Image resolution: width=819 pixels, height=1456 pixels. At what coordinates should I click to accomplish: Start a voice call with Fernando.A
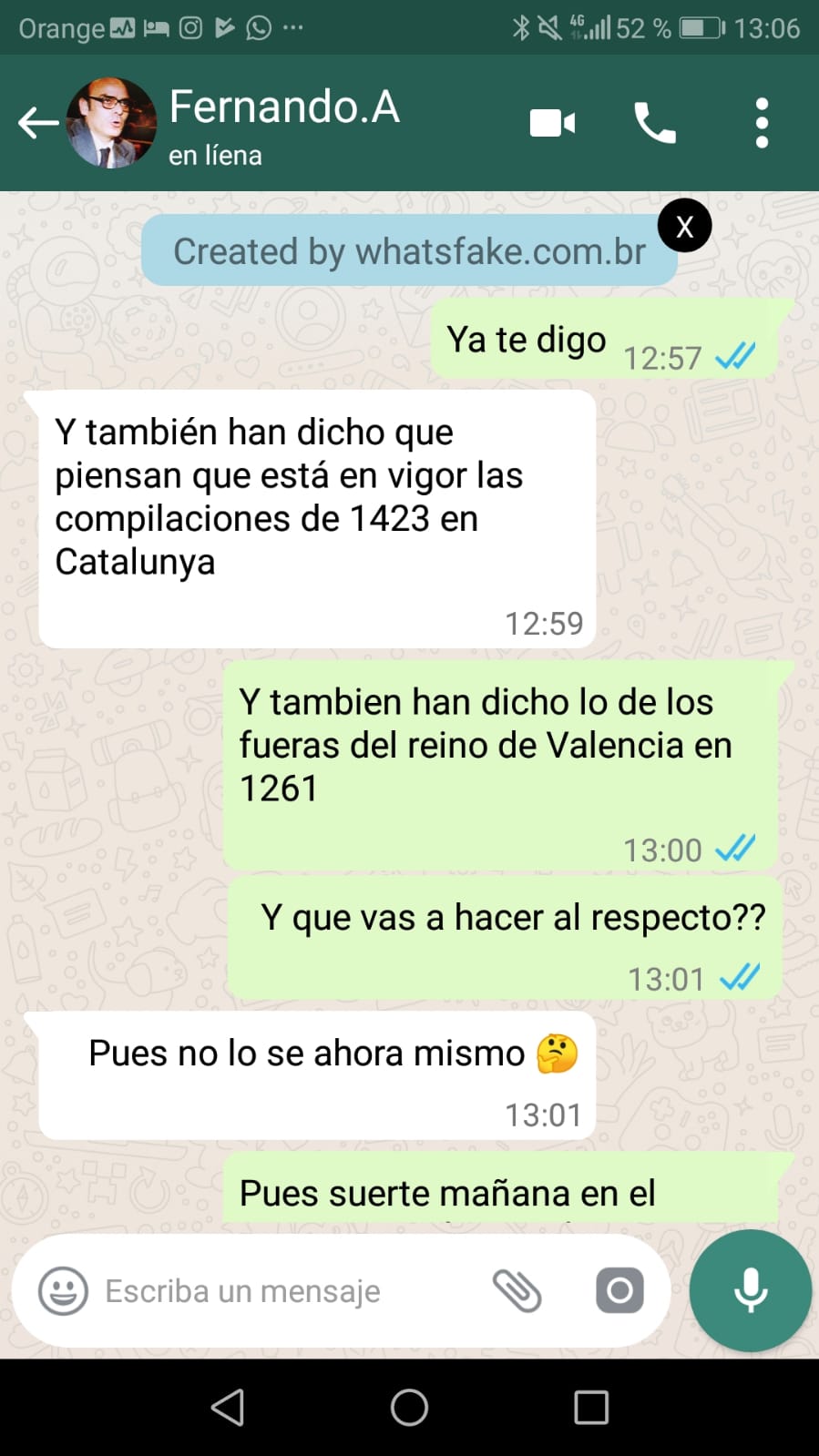[655, 123]
